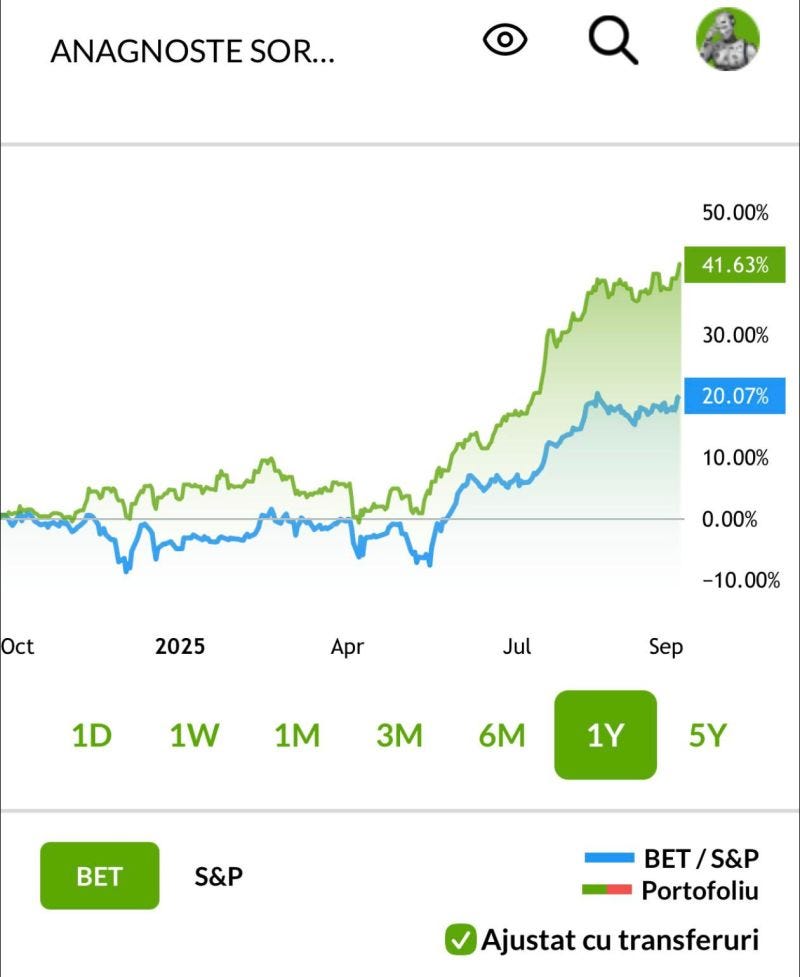Uncheck Ajustat cu transferuri
800x977 pixels.
point(461,940)
